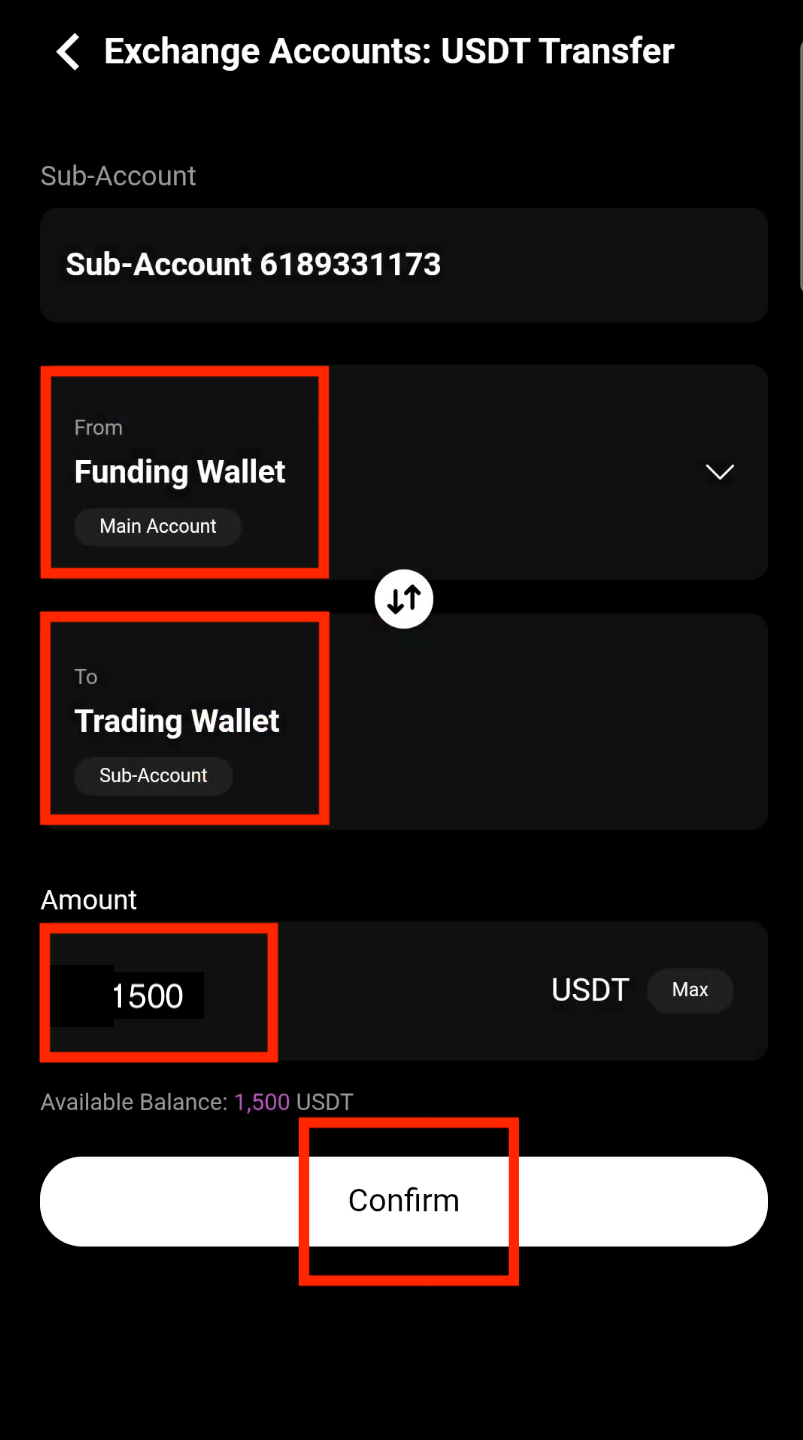
Task: Tap the back arrow to exit transfer
Action: (67, 51)
